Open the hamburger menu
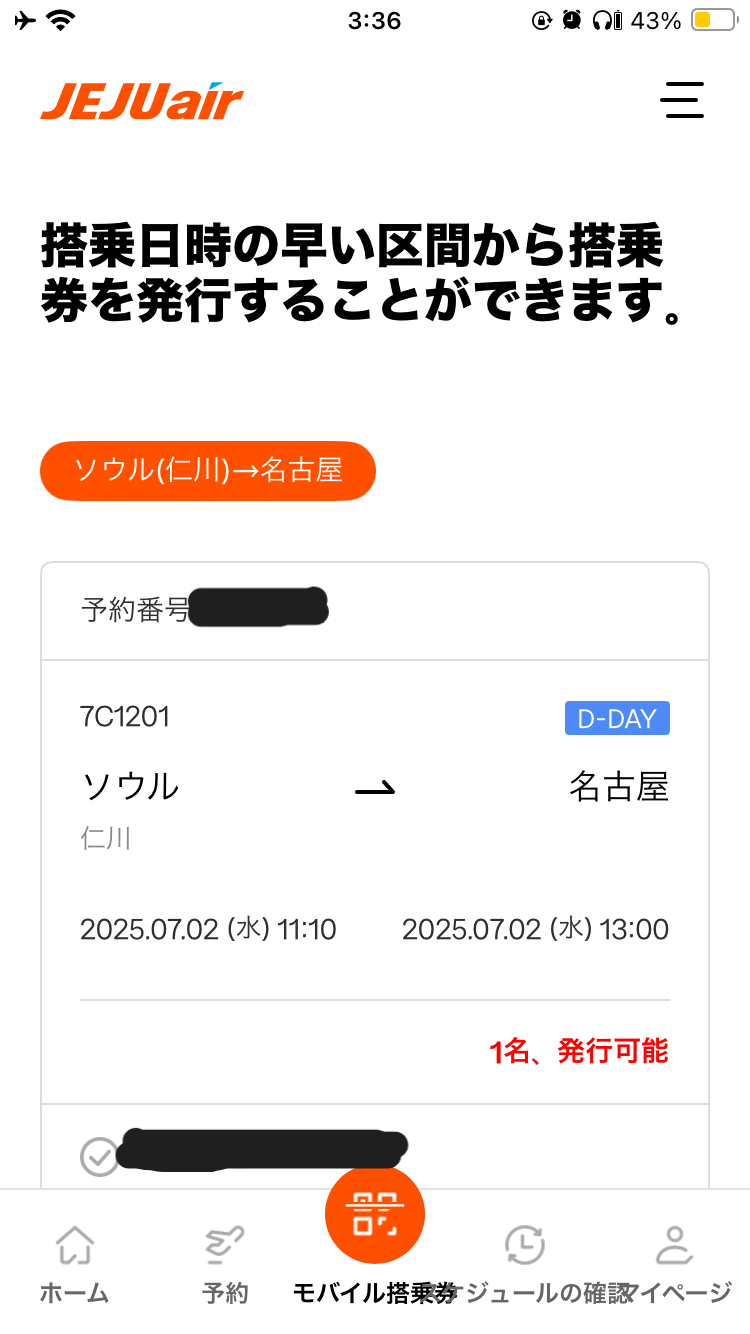 [x=682, y=100]
